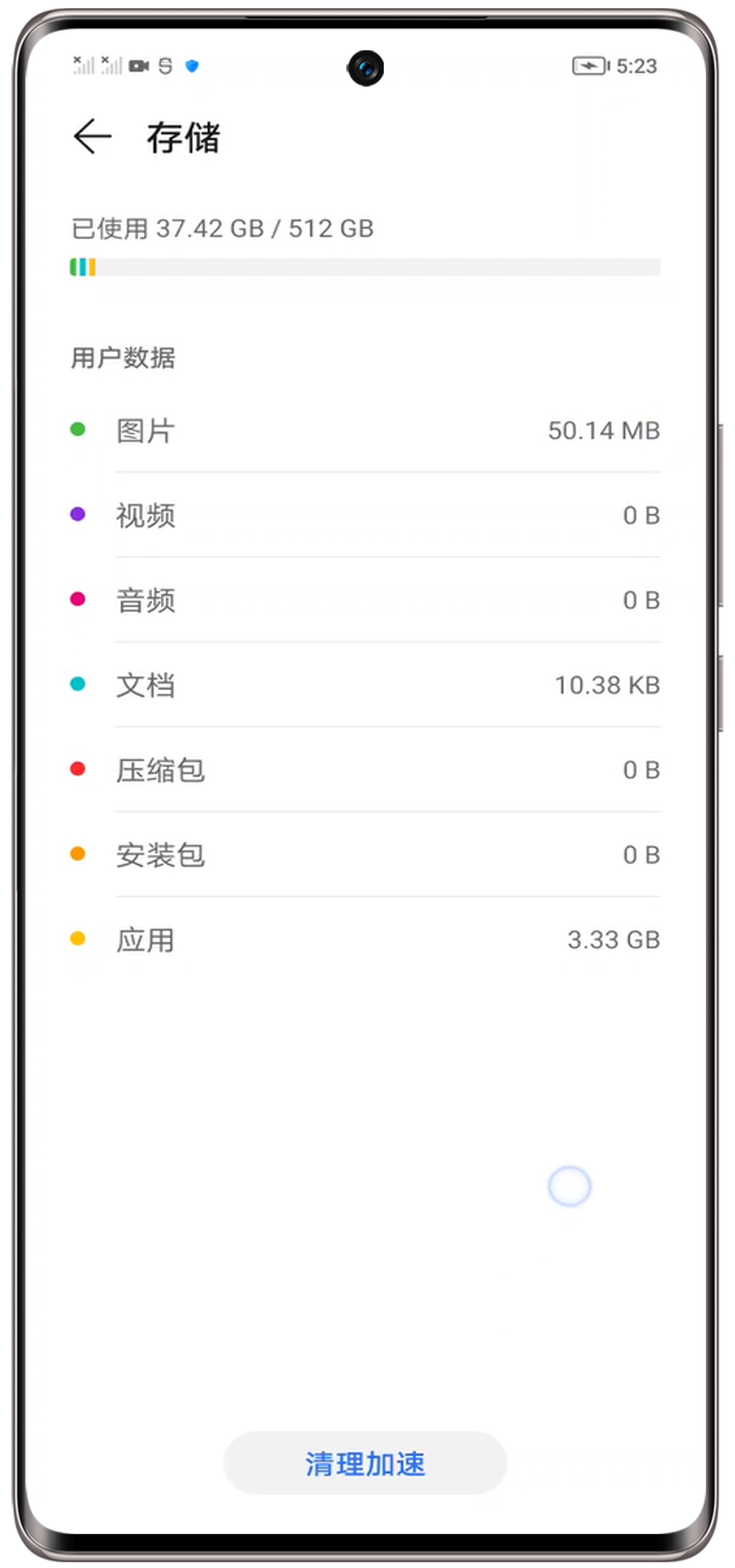Open the 图片 storage category
This screenshot has height=1568, width=735.
tap(365, 430)
